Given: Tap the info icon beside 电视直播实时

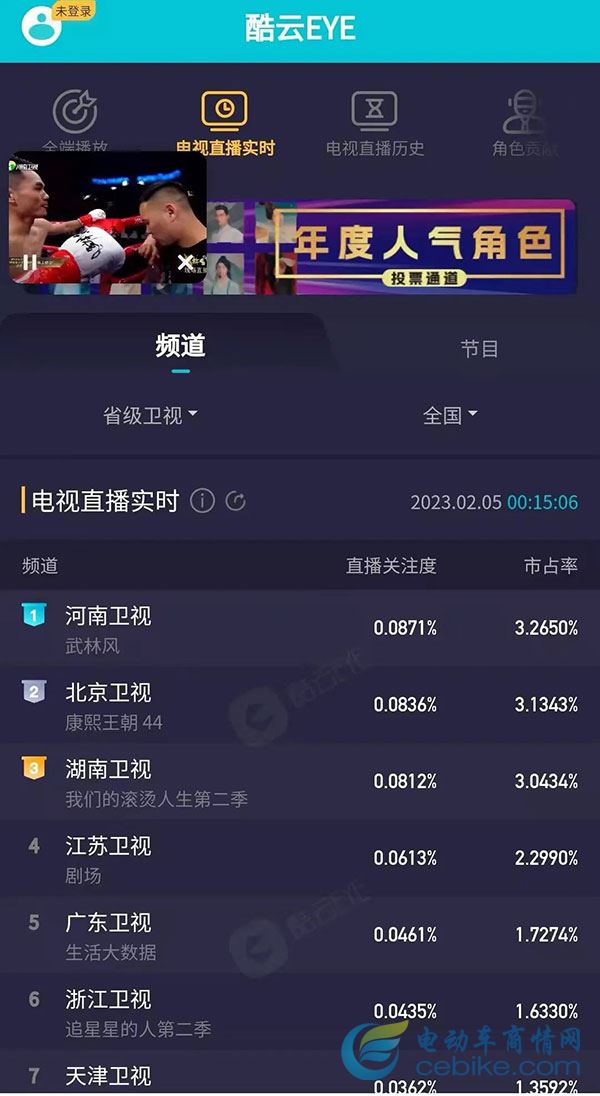Looking at the screenshot, I should [x=203, y=501].
